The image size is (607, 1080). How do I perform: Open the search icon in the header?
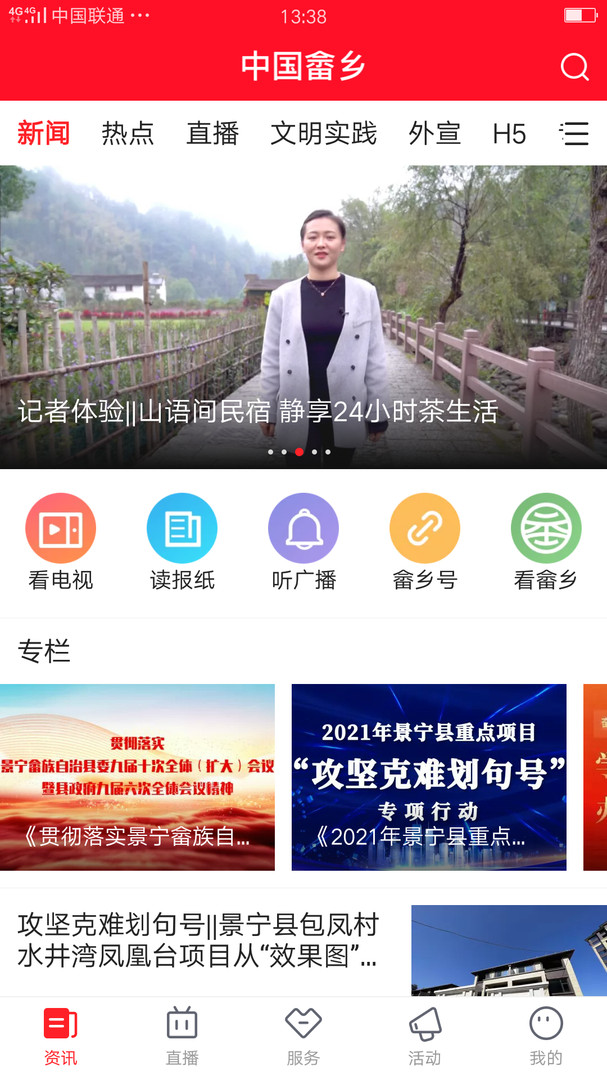pos(574,67)
